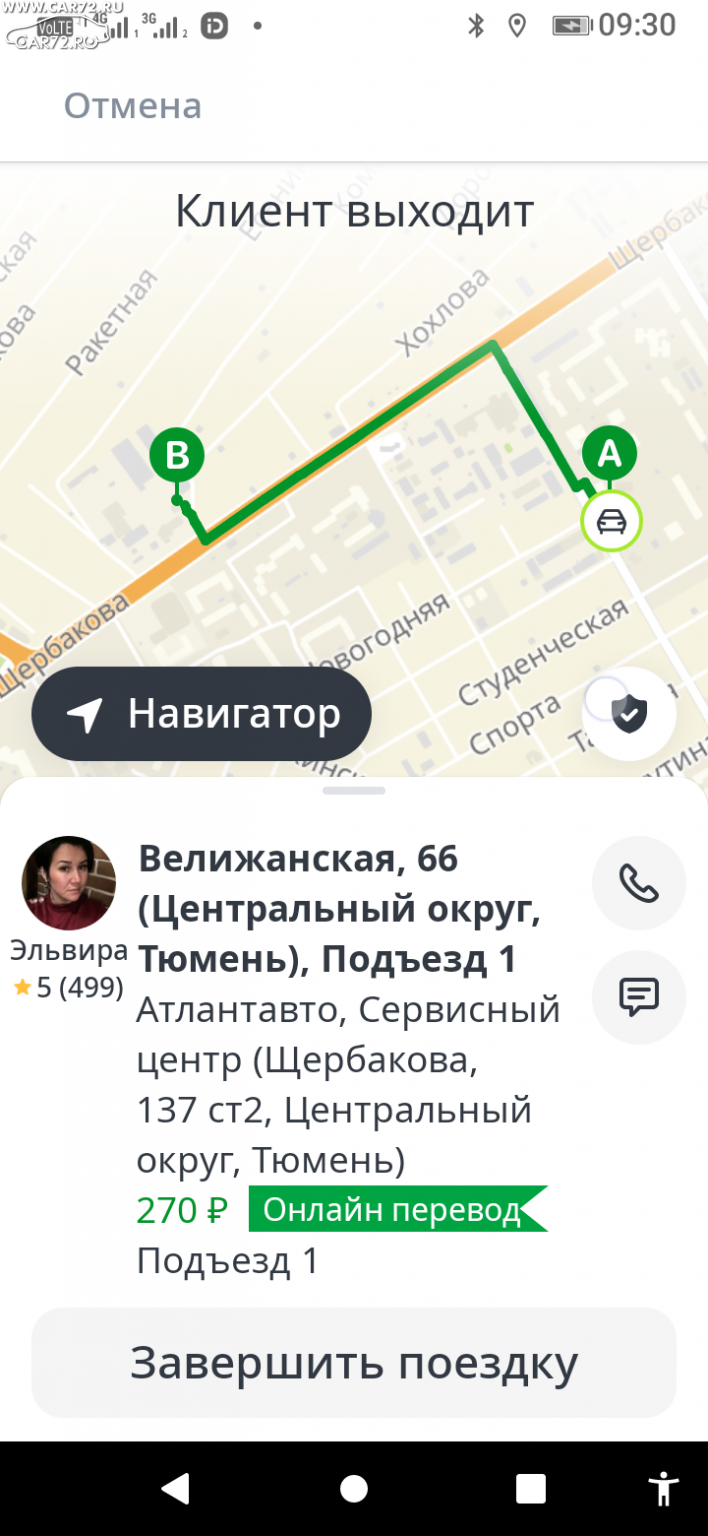Call the client with the phone icon
Image resolution: width=708 pixels, height=1536 pixels.
tap(638, 883)
